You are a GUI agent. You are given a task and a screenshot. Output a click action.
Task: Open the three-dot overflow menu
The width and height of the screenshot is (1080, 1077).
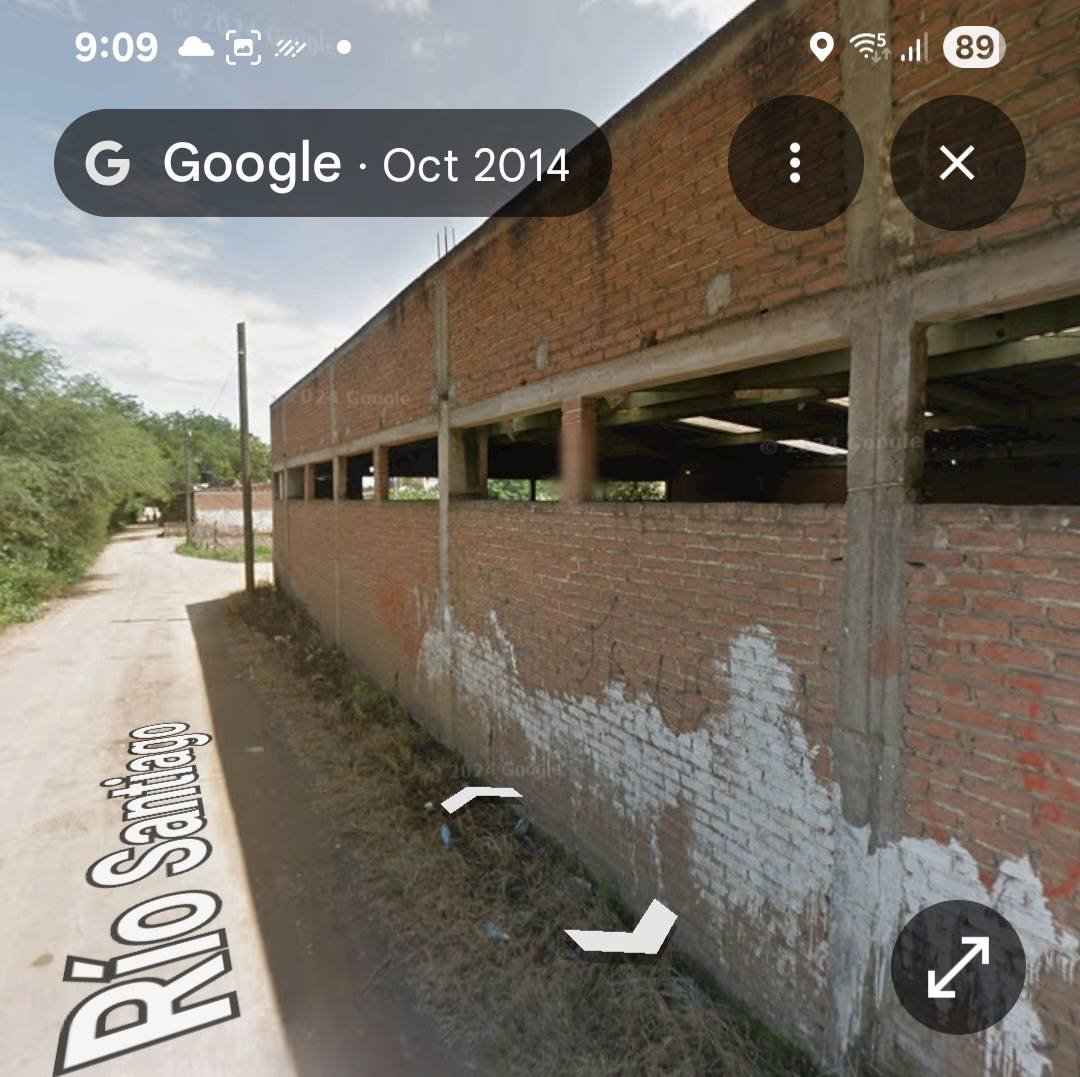(x=795, y=163)
